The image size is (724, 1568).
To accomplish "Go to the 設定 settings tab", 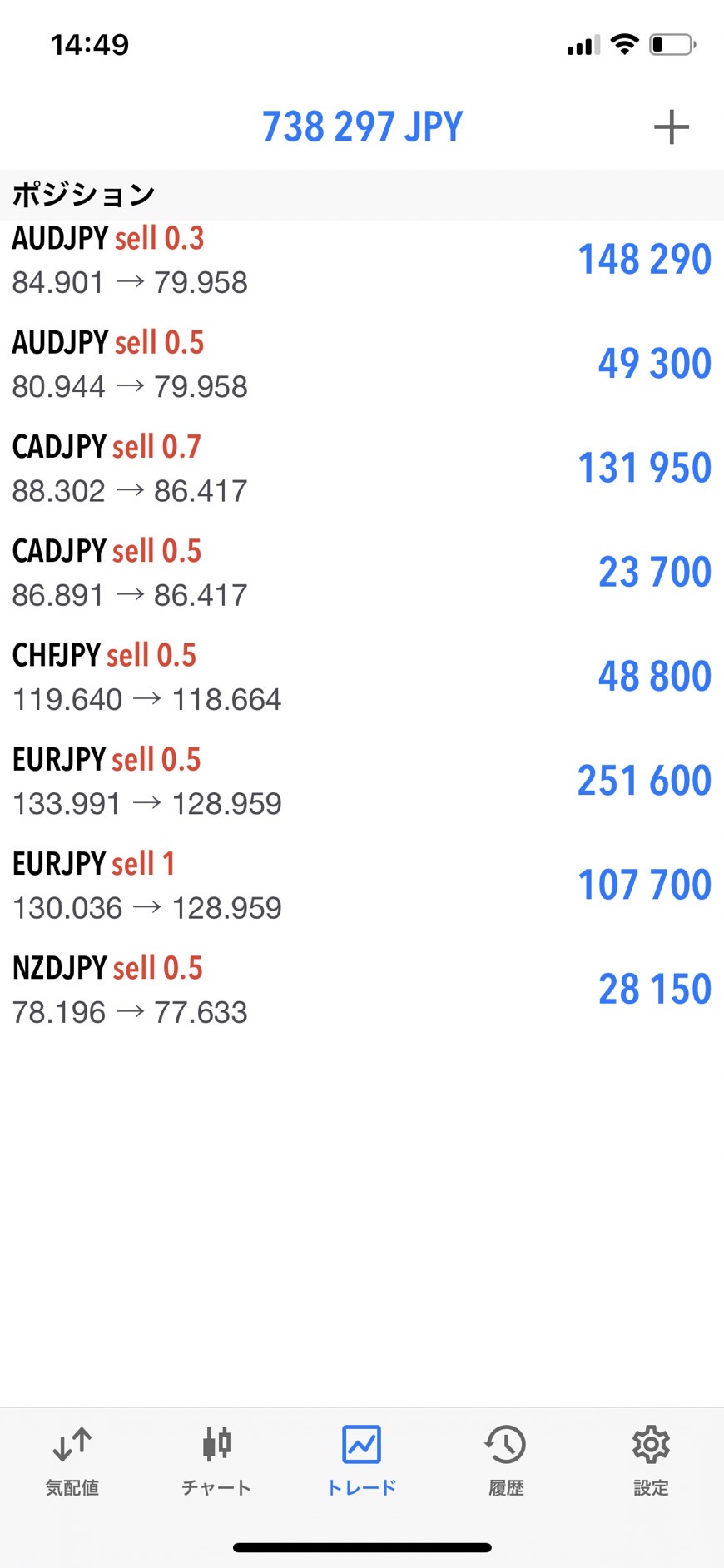I will (651, 1461).
